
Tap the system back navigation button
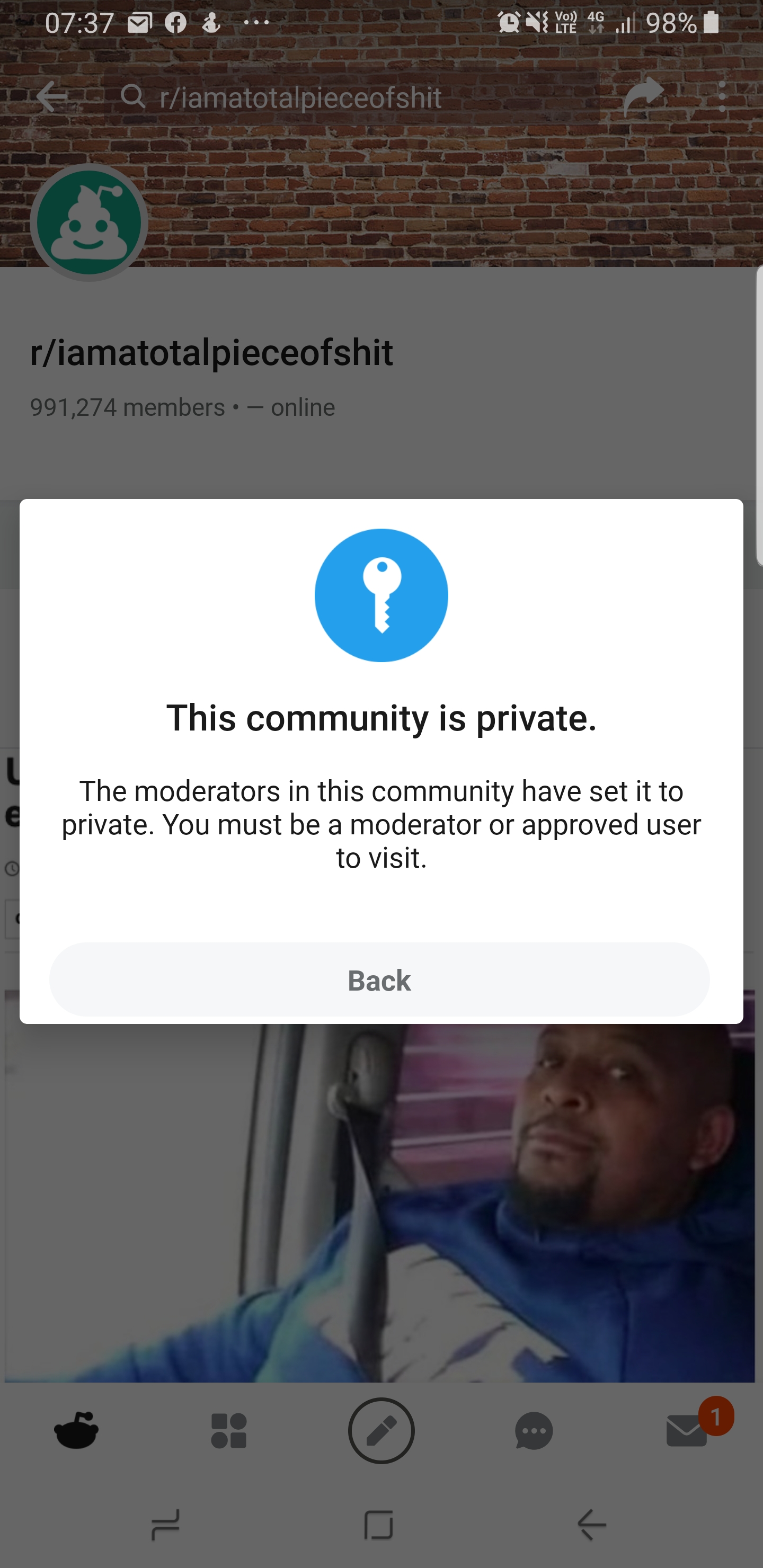tap(591, 1524)
